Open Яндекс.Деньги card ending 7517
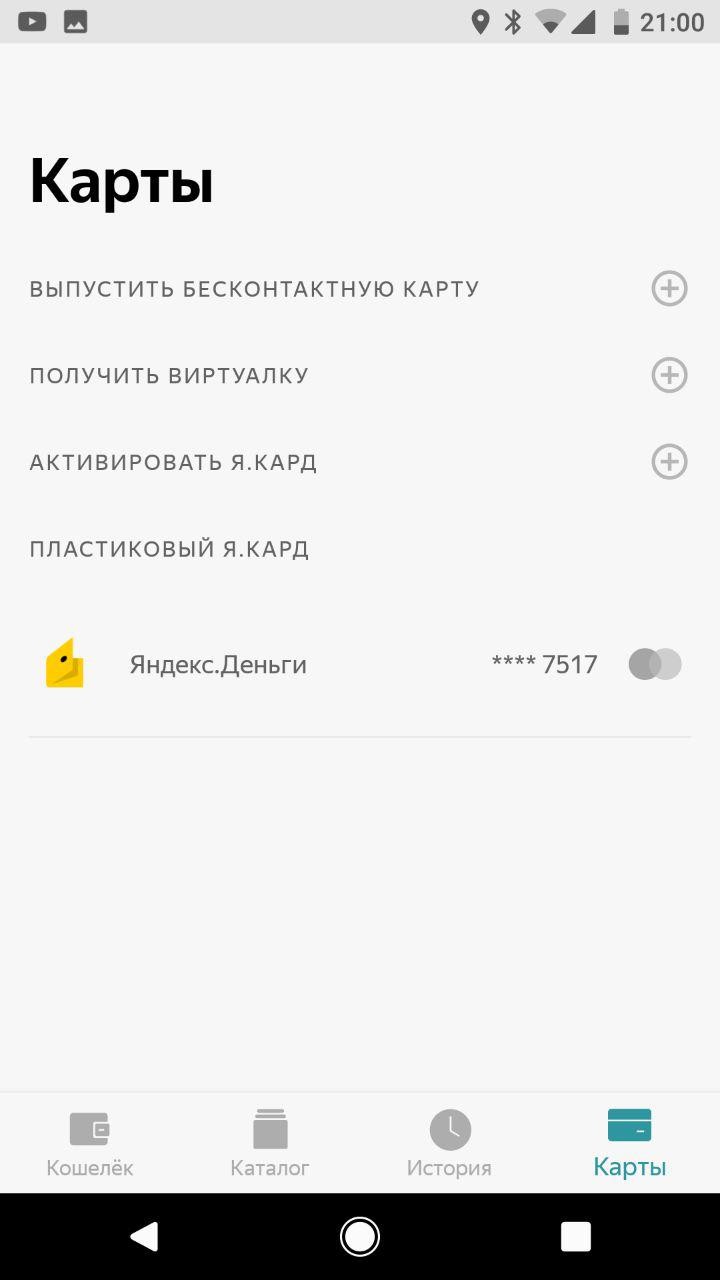720x1280 pixels. tap(360, 665)
